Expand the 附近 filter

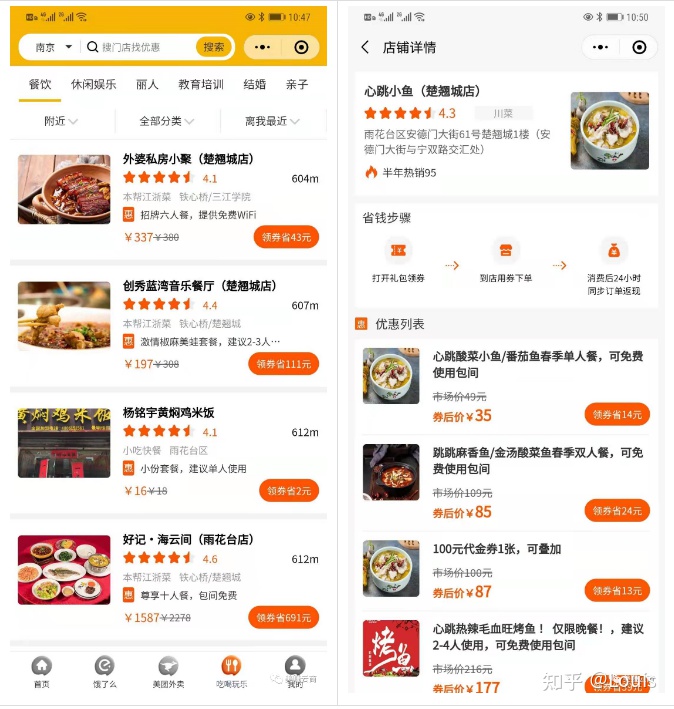(x=60, y=121)
